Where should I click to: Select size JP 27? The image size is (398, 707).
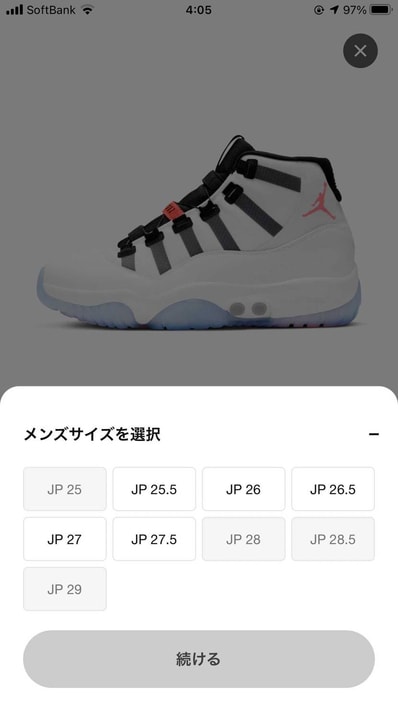[65, 539]
